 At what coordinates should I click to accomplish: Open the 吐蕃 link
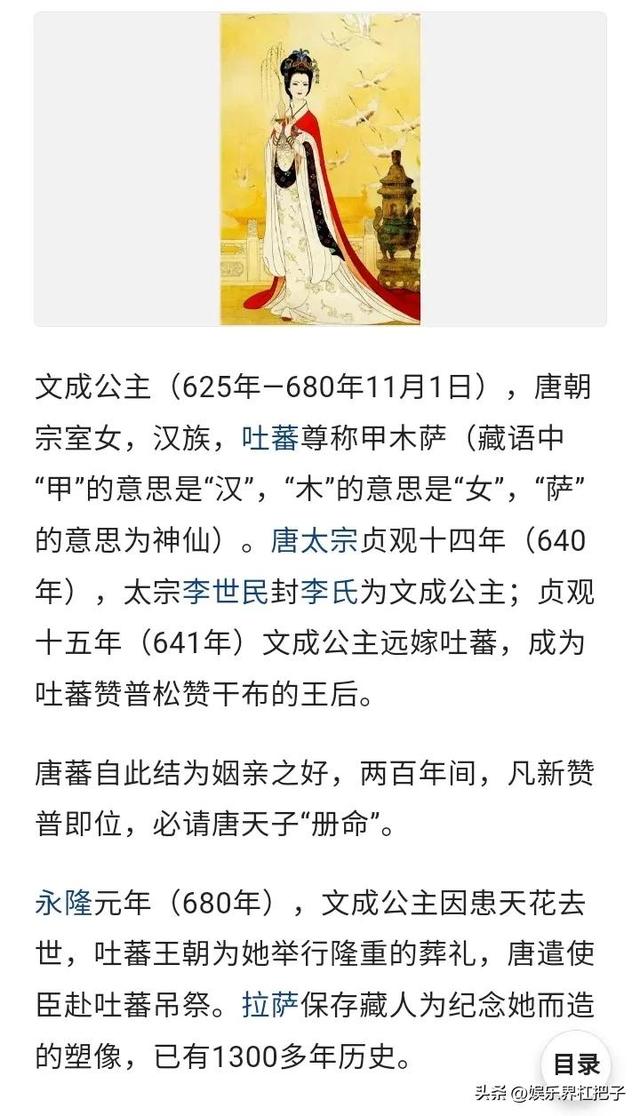(270, 438)
